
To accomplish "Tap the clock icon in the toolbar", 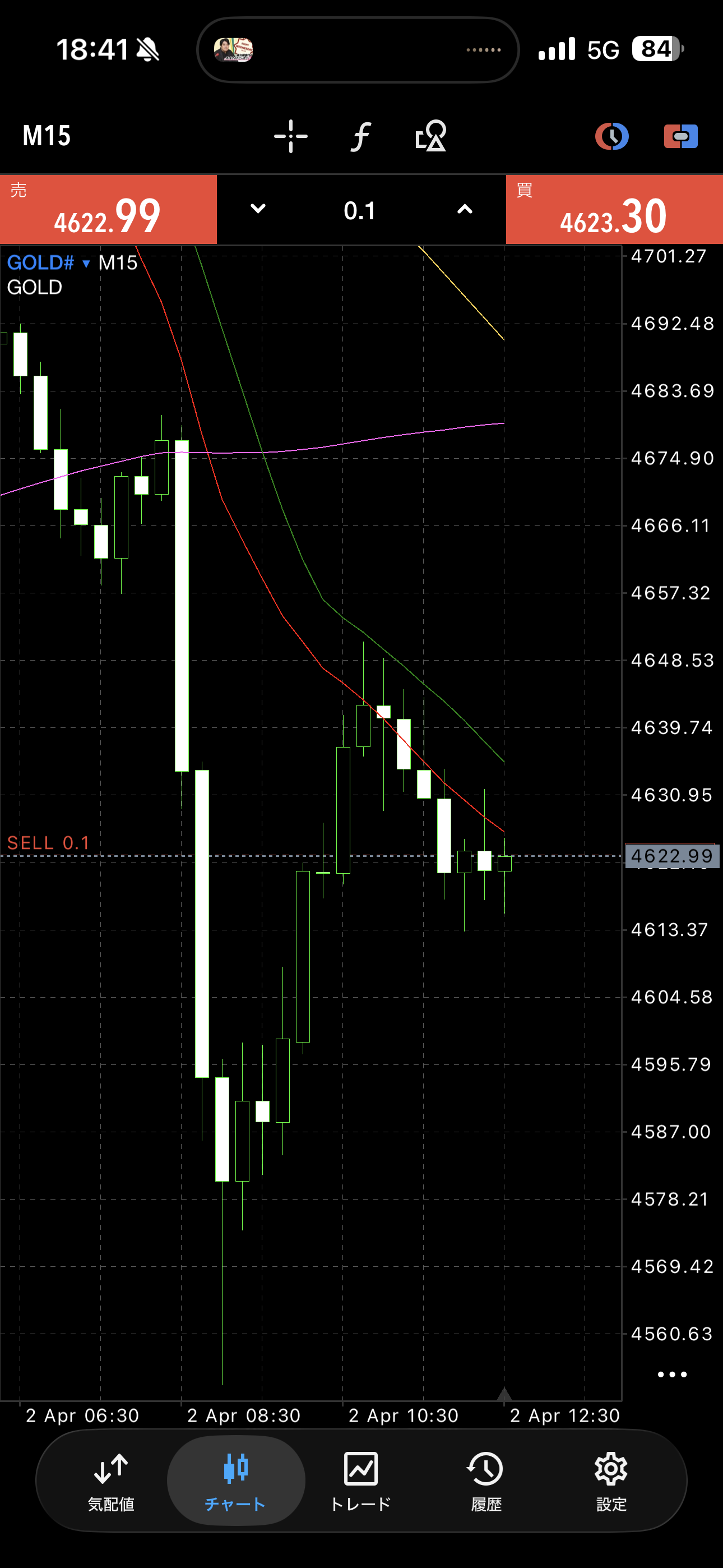I will 611,136.
